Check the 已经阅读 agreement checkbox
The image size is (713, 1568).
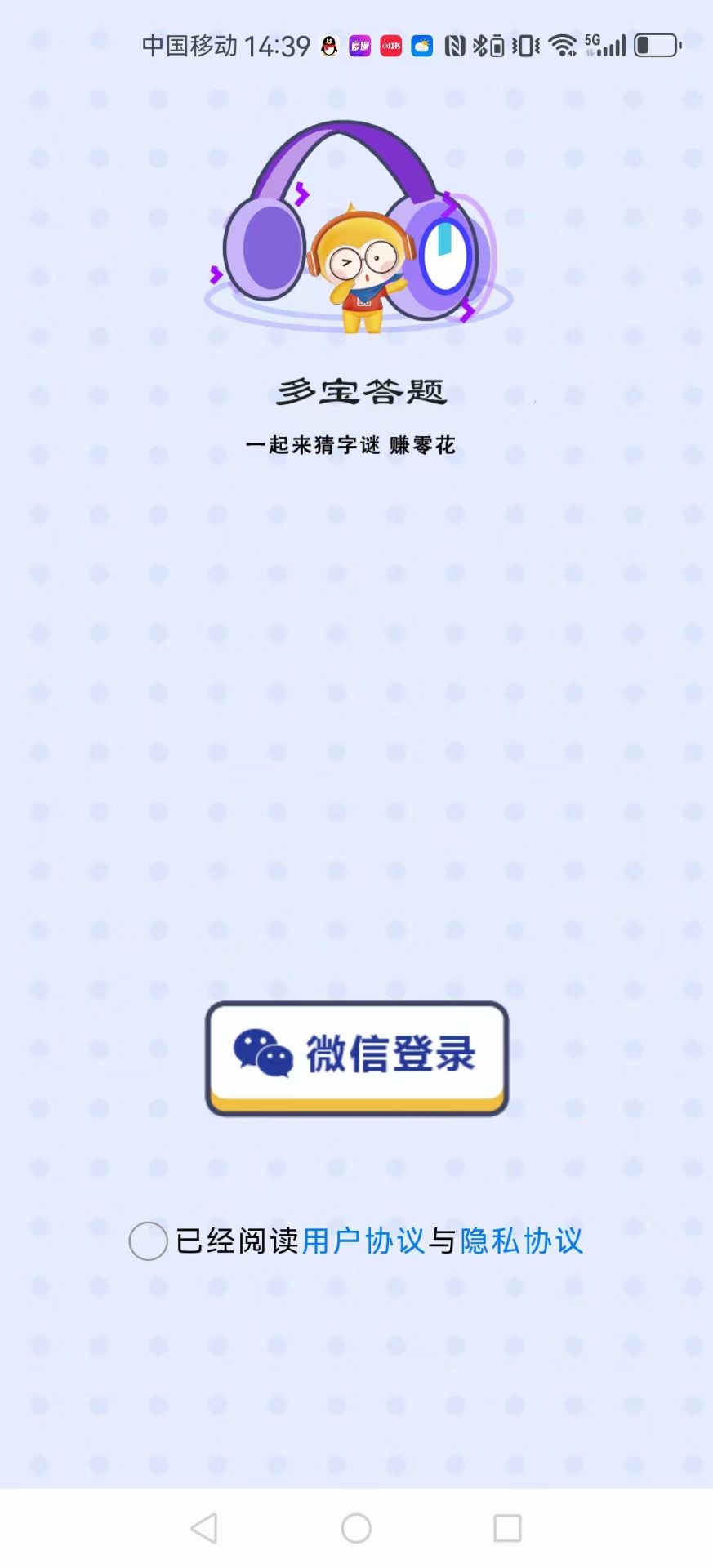149,1241
